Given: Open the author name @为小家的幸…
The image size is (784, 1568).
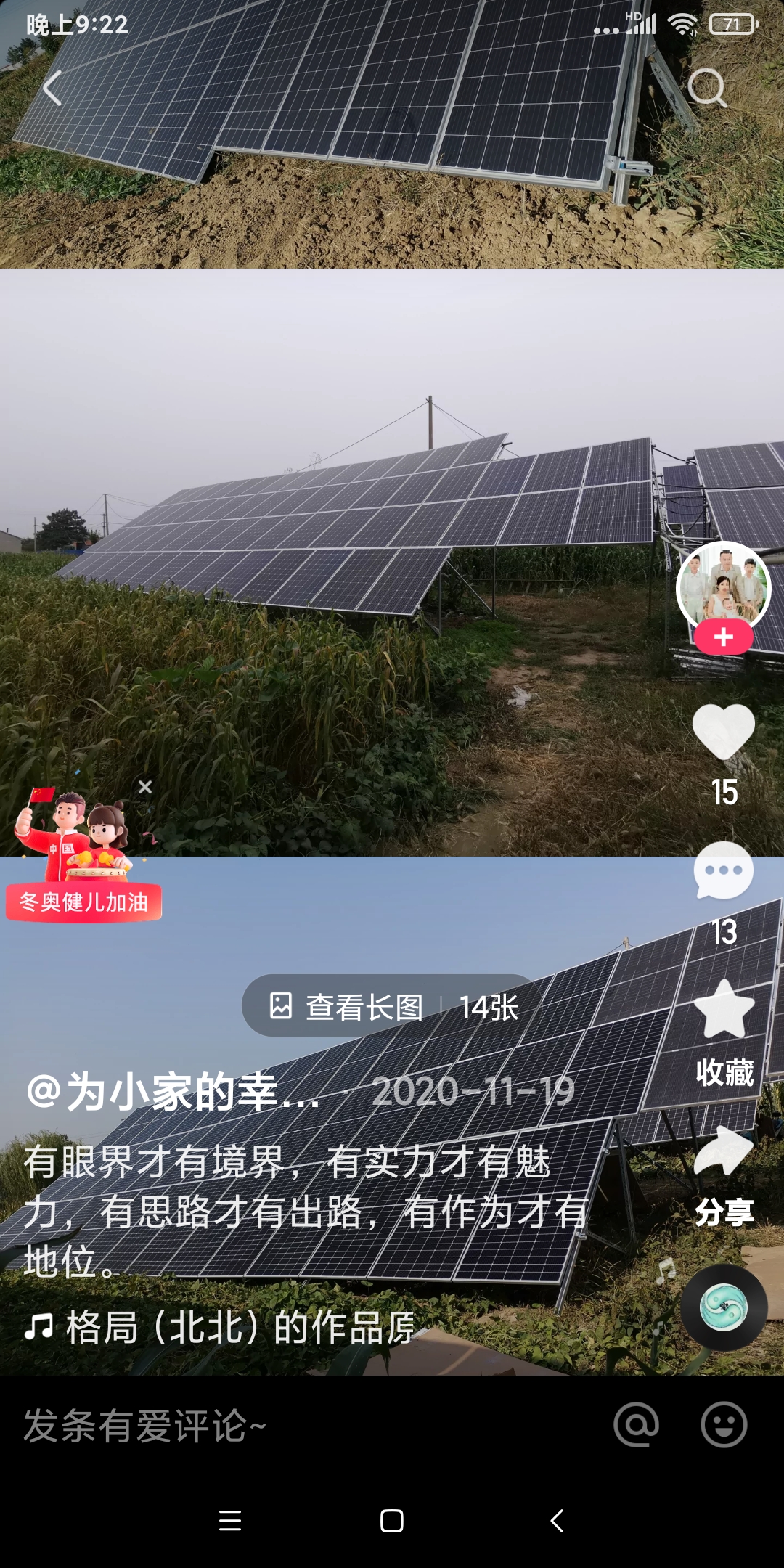Looking at the screenshot, I should tap(173, 1092).
